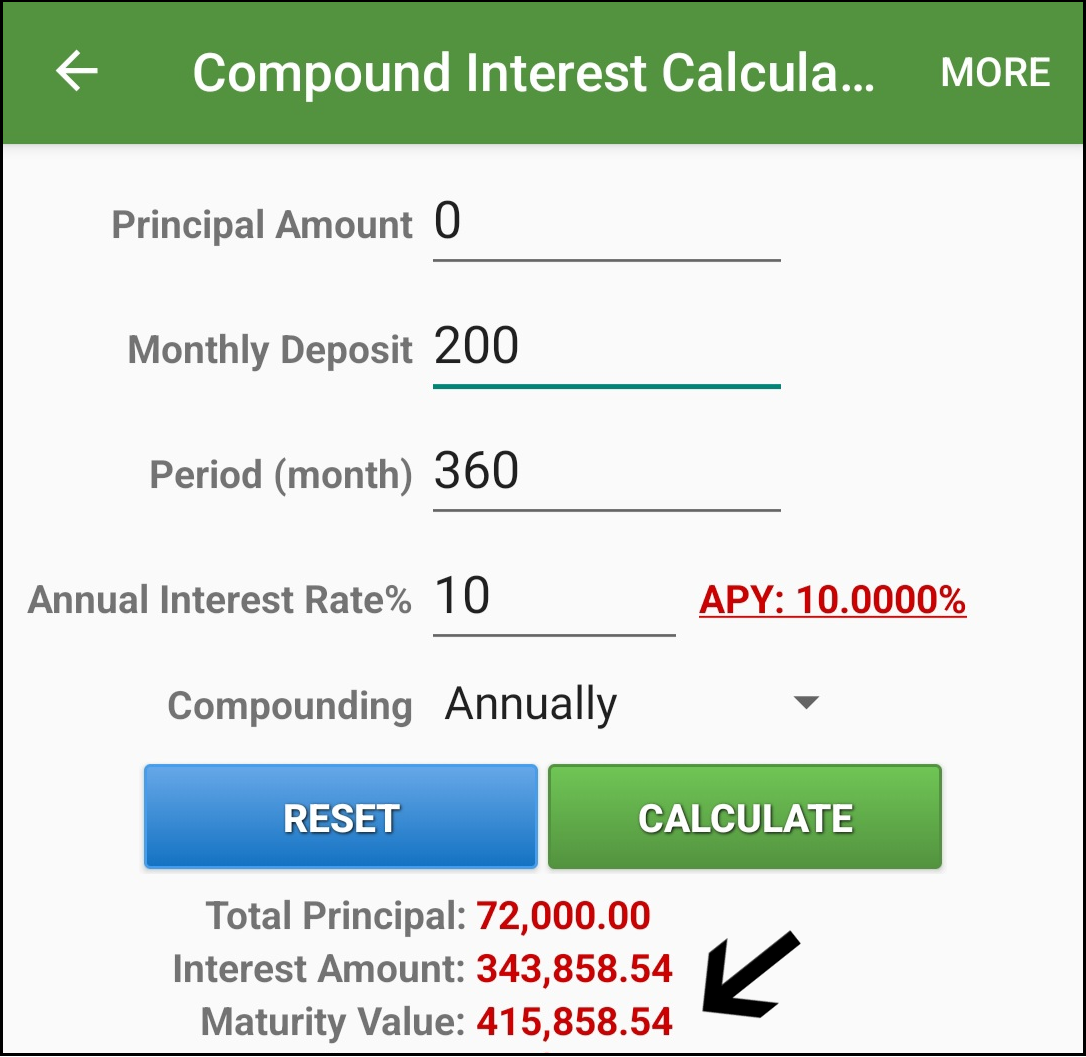Edit the Annual Interest Rate field
Viewport: 1086px width, 1057px height.
553,597
